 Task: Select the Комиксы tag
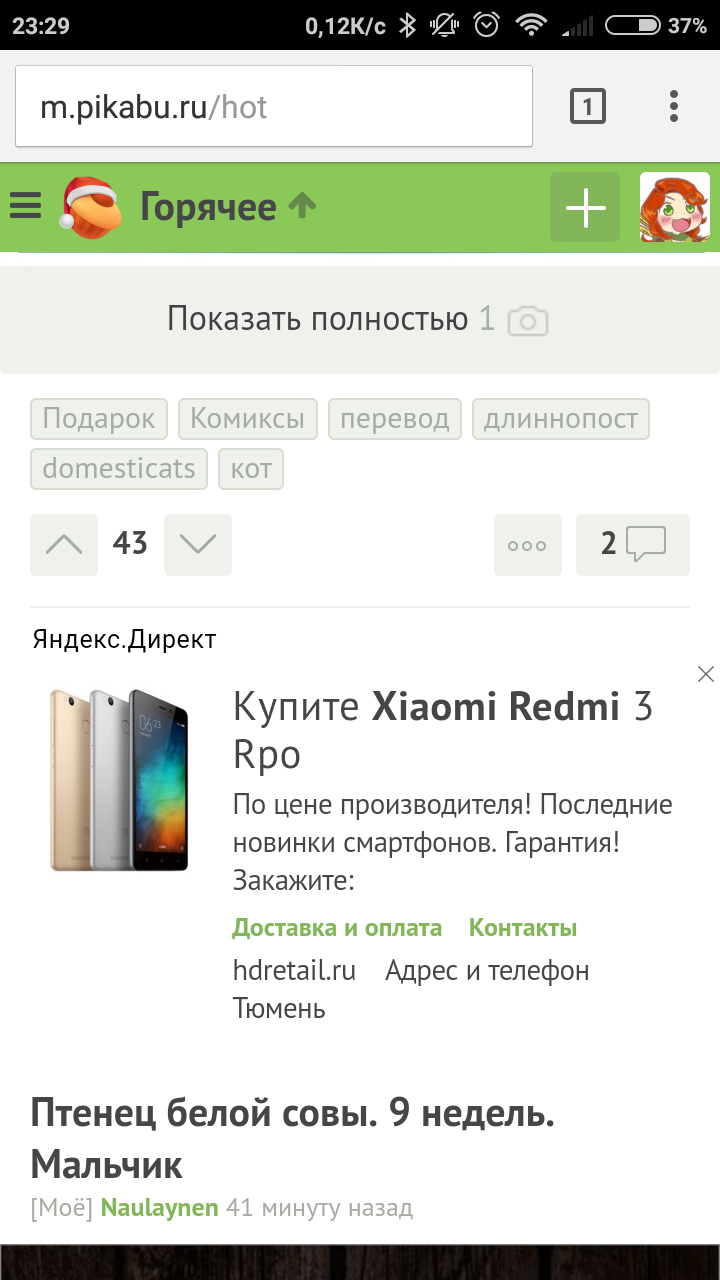coord(247,418)
